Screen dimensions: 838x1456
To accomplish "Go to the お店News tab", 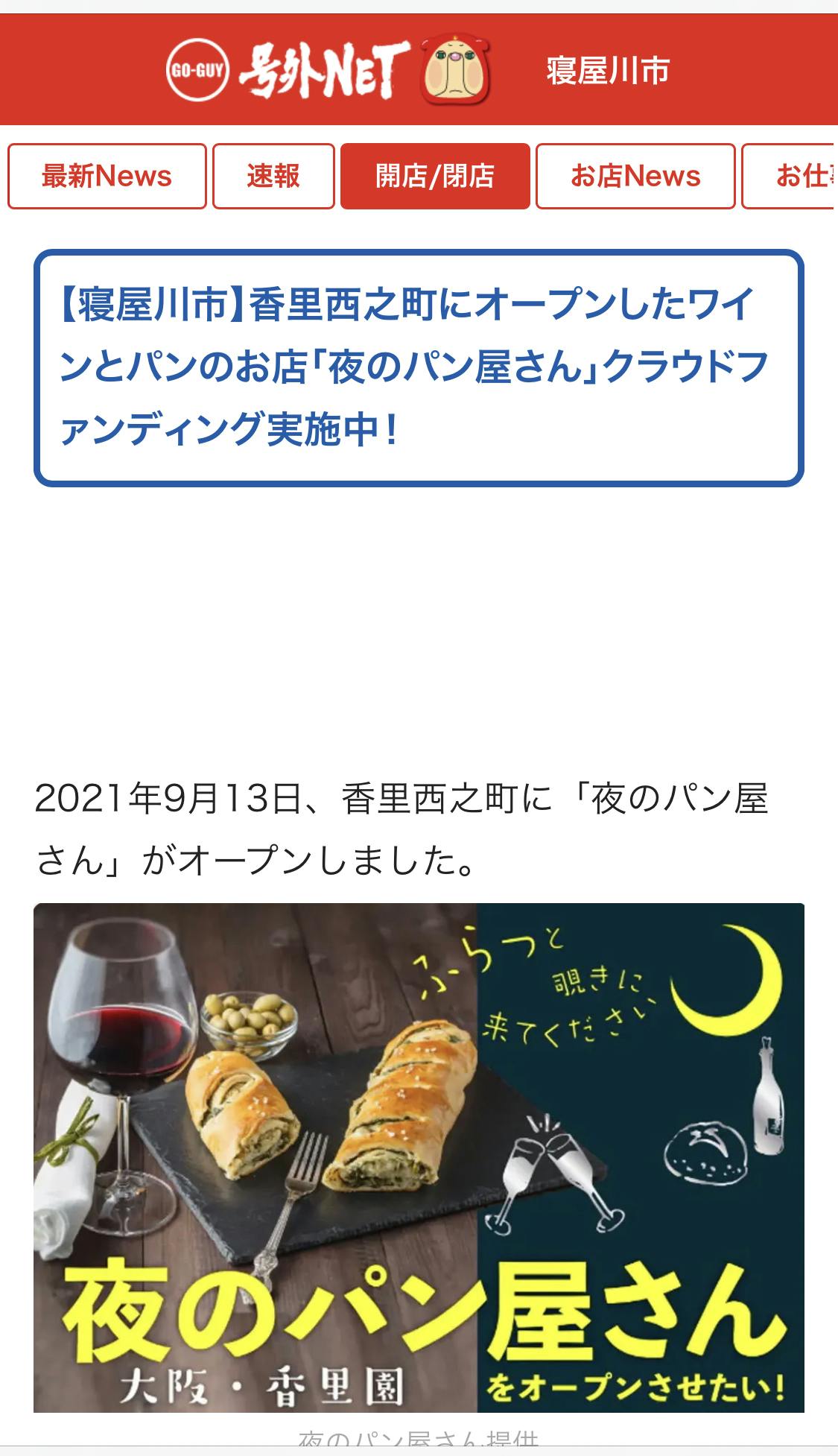I will click(635, 177).
